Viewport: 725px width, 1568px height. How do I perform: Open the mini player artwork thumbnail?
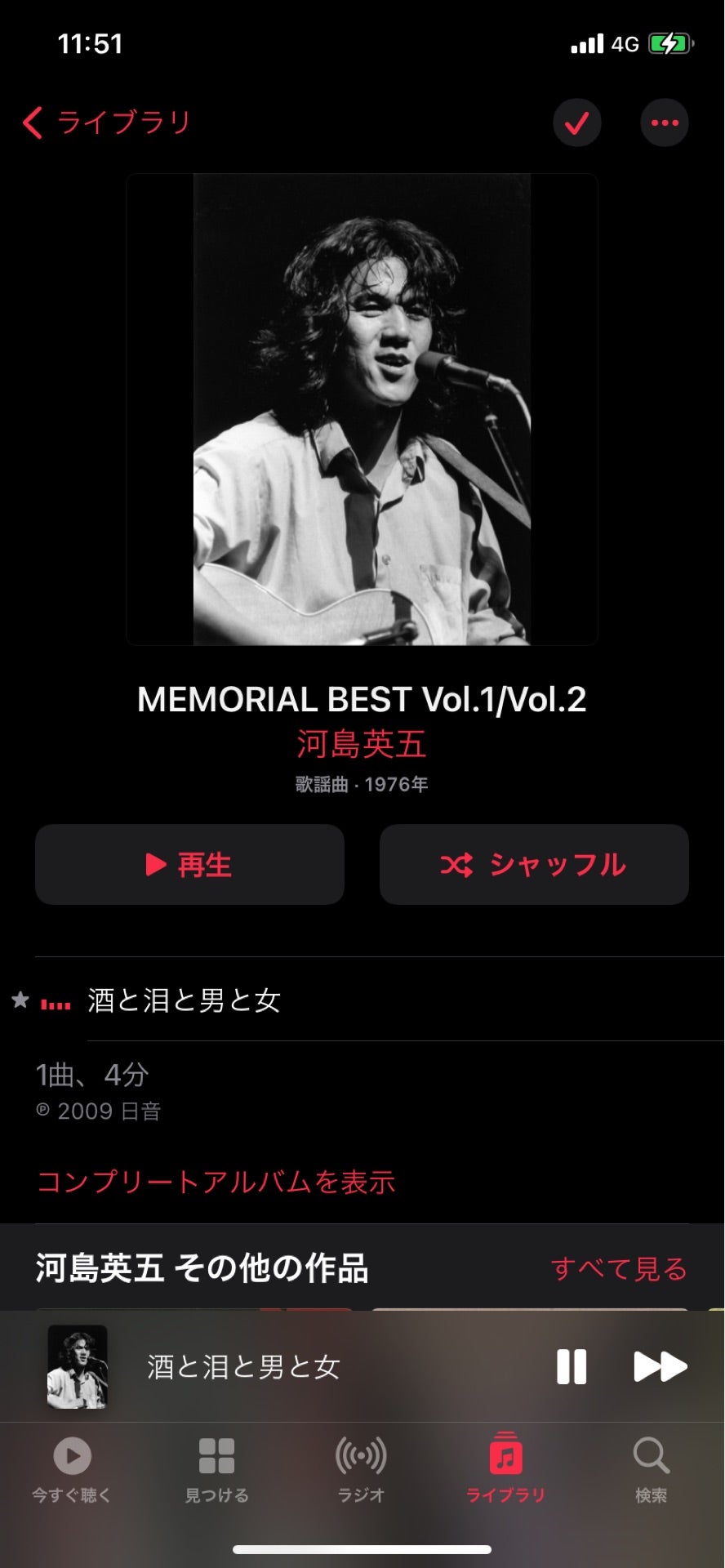(78, 1367)
